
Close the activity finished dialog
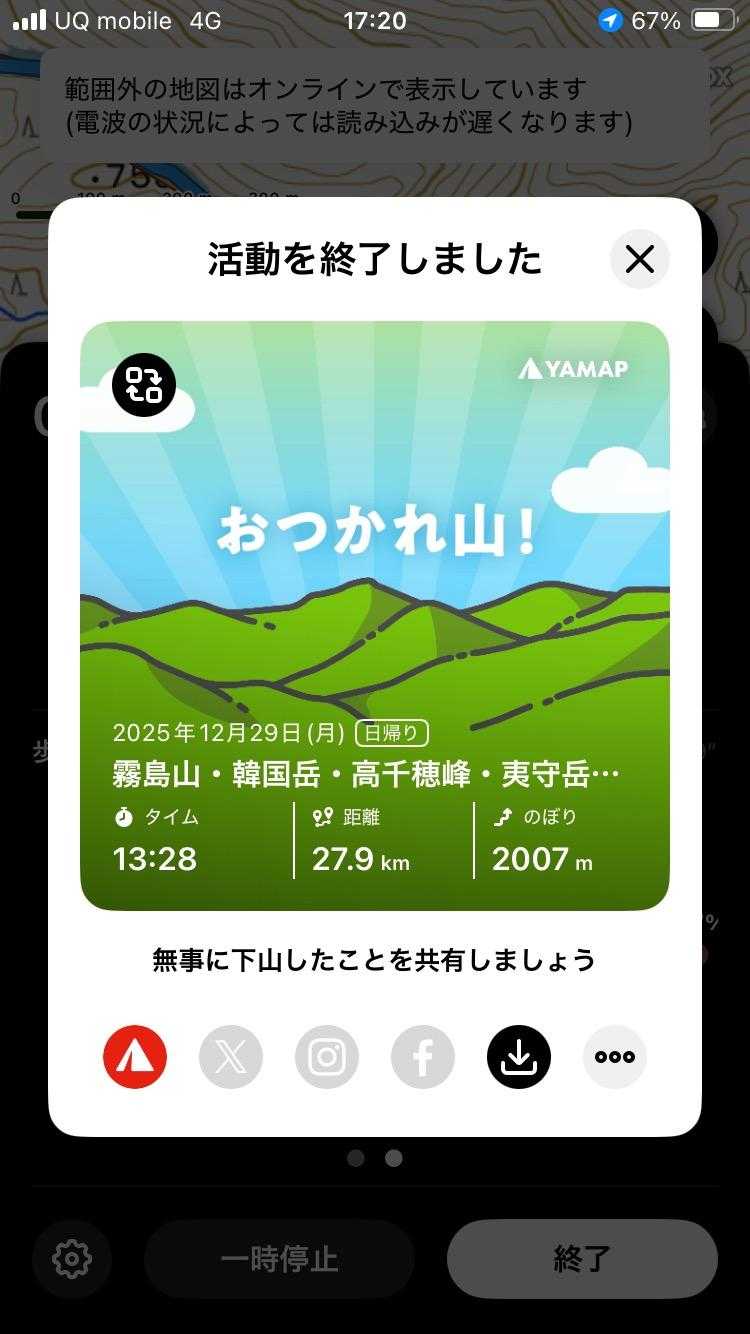coord(639,260)
